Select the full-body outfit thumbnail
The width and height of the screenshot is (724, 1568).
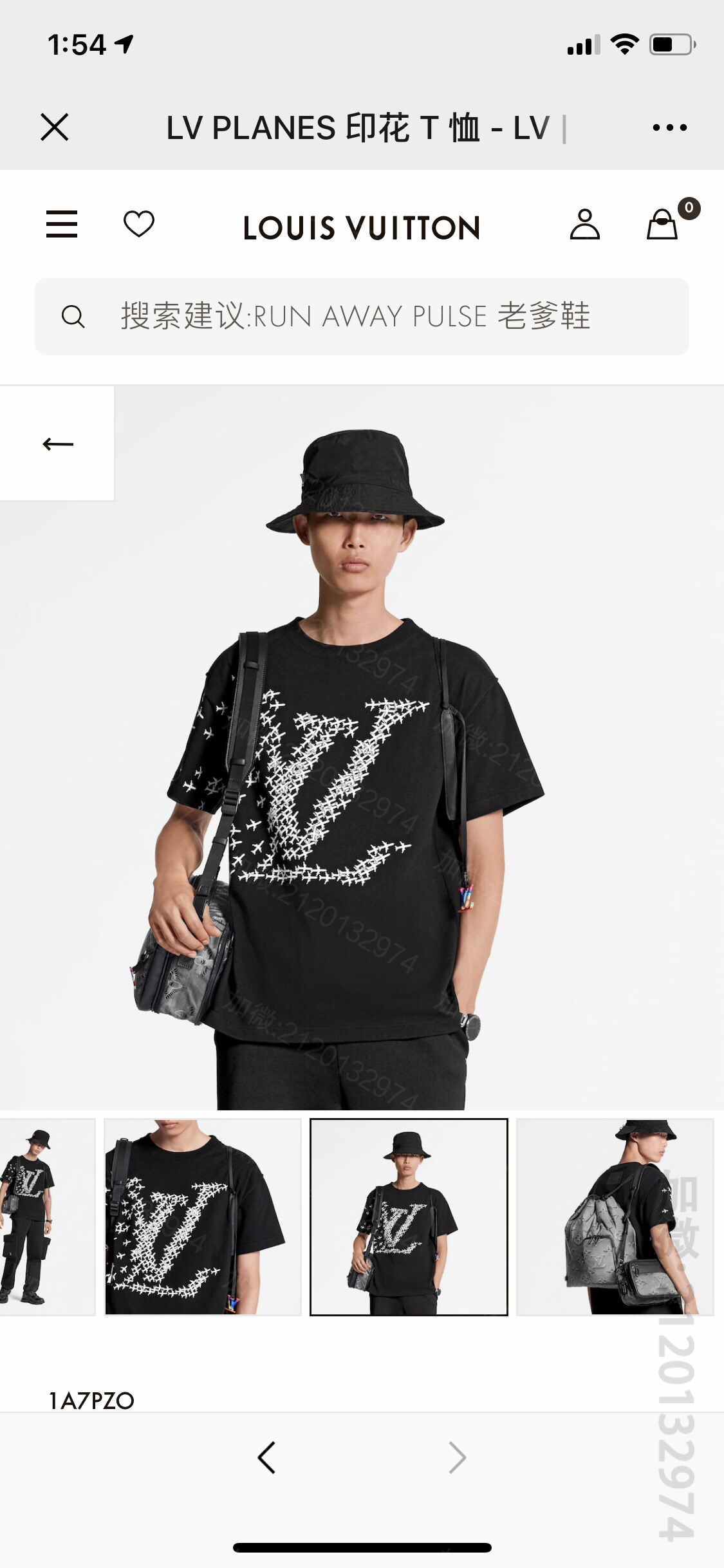coord(46,1217)
